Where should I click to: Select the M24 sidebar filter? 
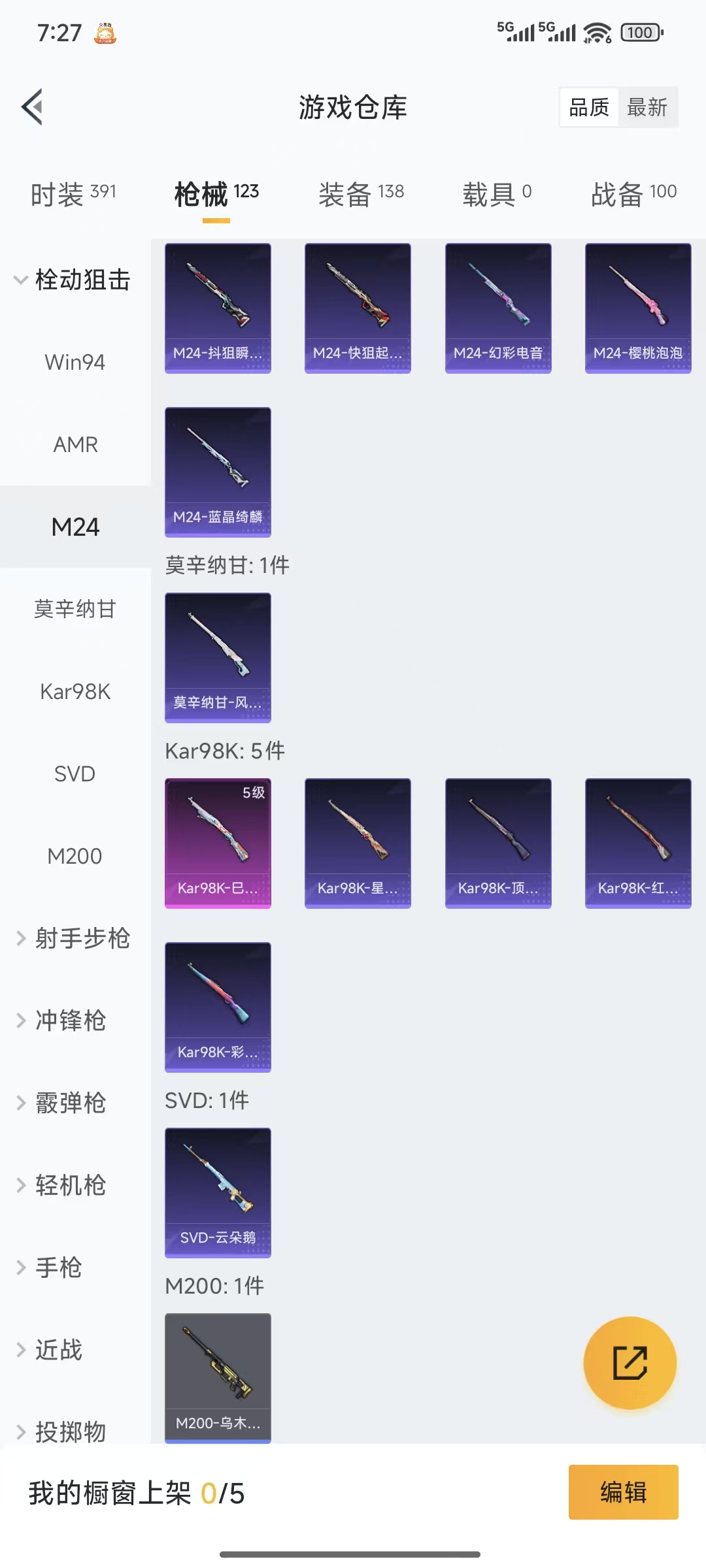click(x=75, y=526)
